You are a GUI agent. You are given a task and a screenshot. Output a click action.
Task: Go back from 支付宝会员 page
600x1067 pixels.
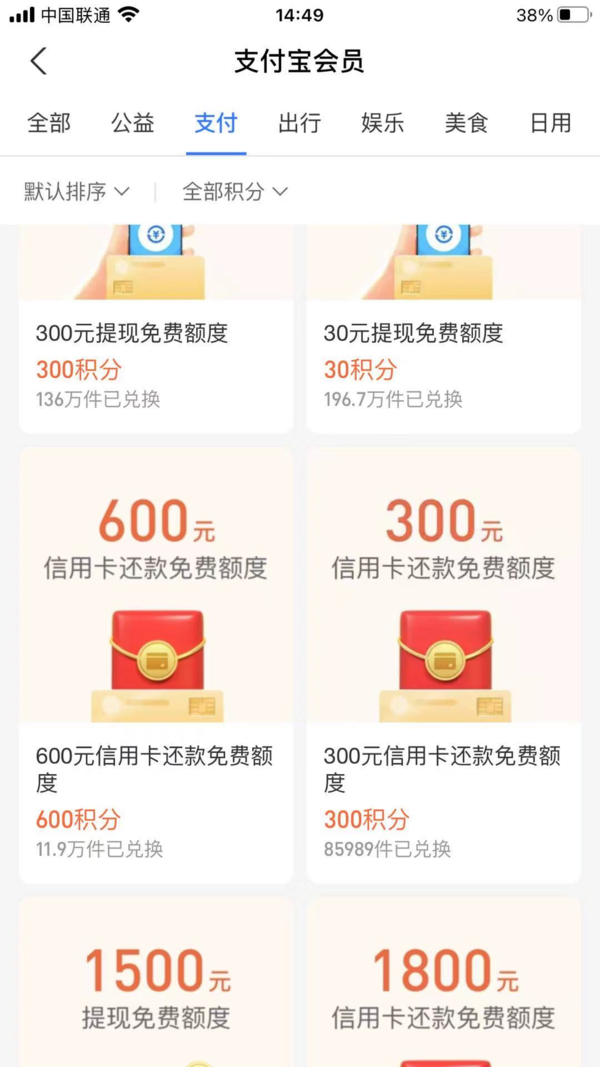(39, 61)
